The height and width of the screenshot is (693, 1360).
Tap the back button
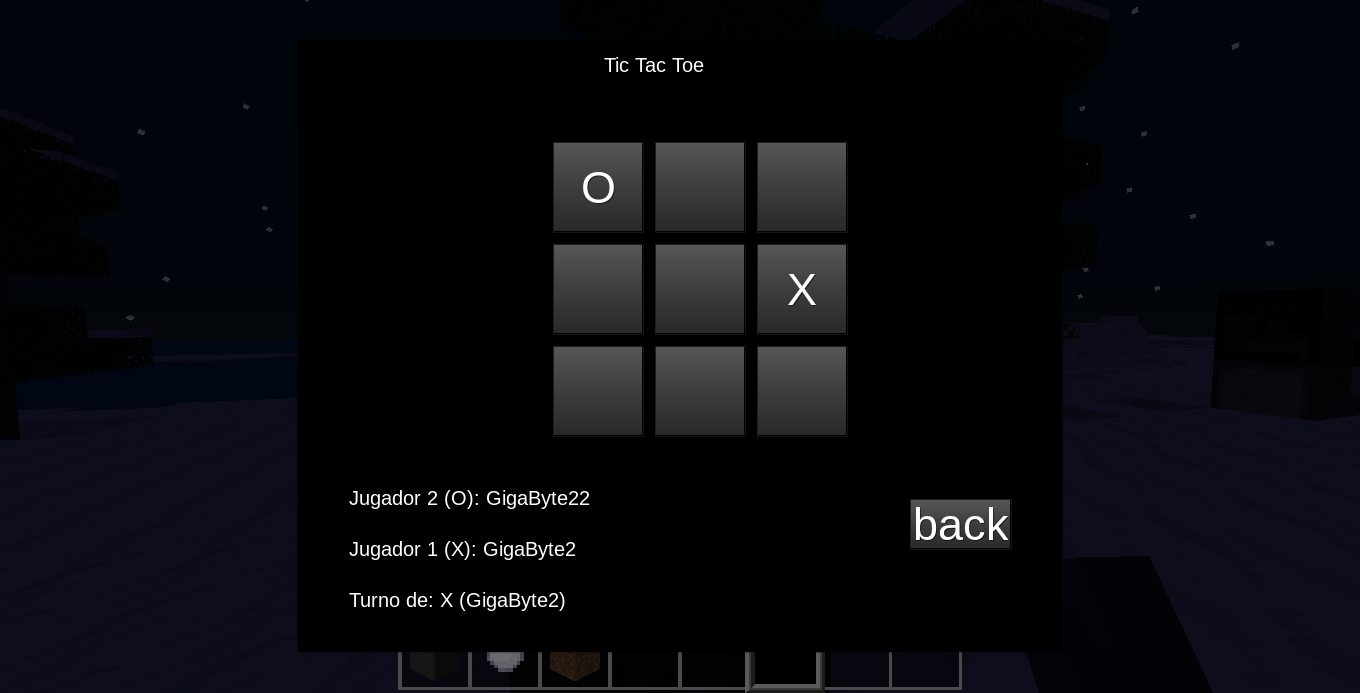(960, 524)
